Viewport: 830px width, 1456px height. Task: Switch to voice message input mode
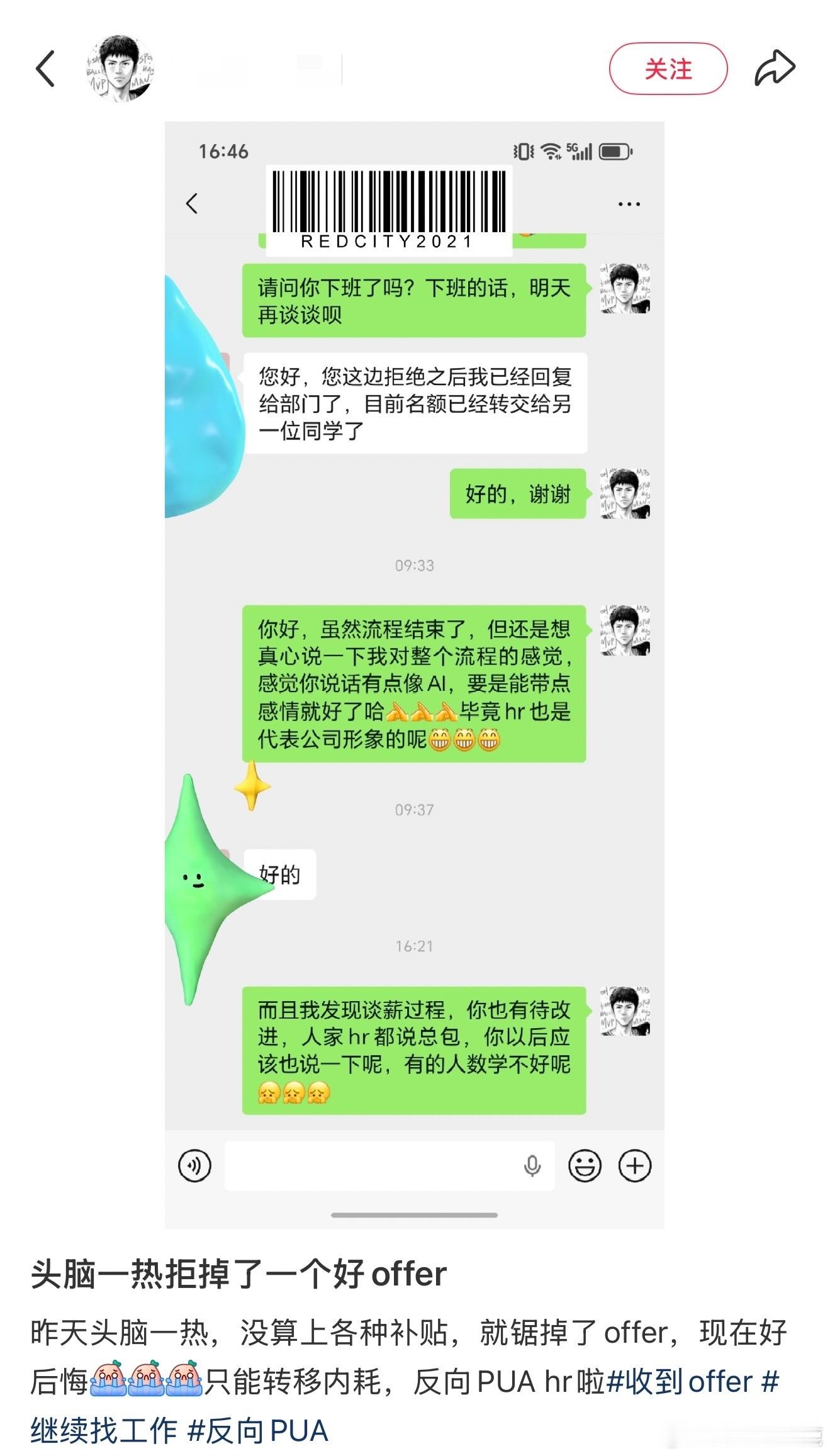pos(196,1165)
